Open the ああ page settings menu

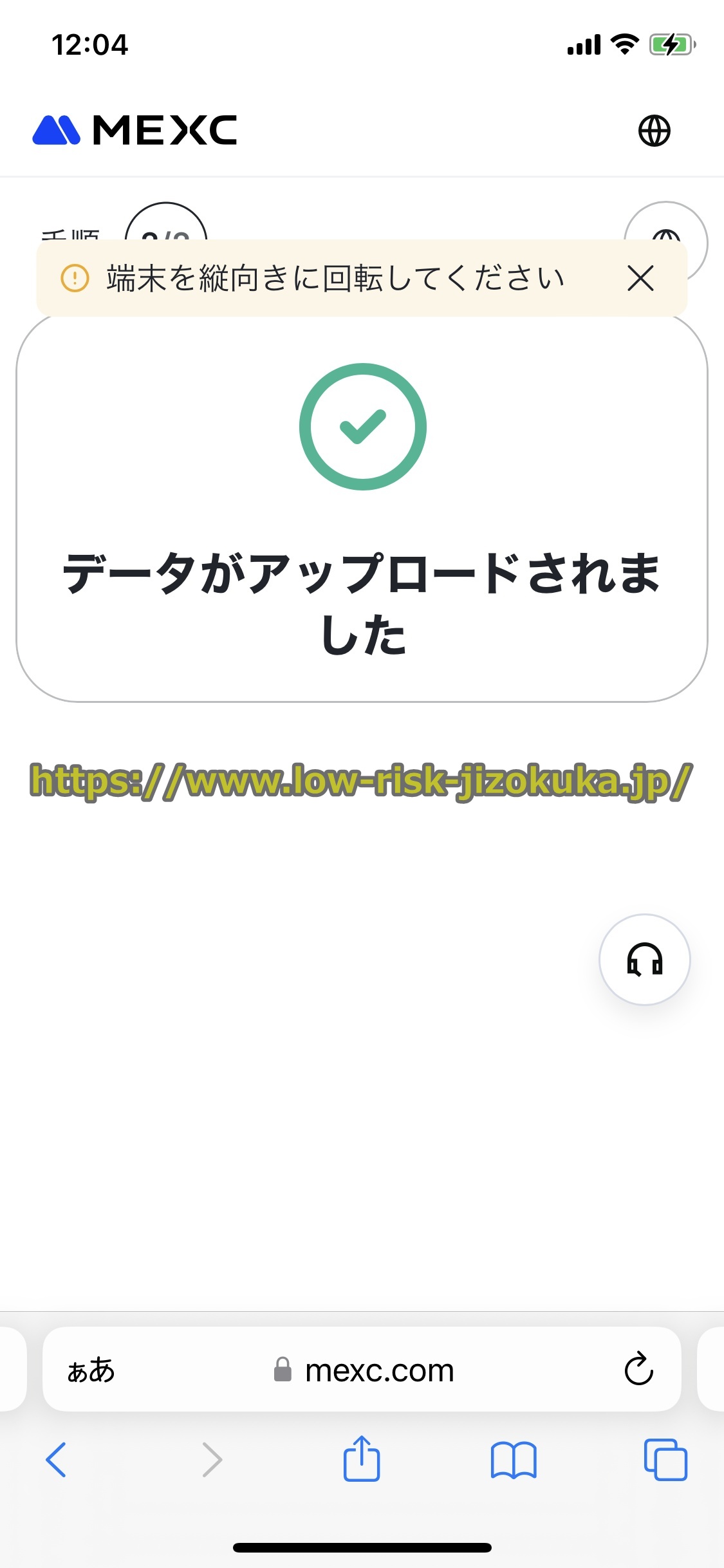pyautogui.click(x=91, y=1370)
